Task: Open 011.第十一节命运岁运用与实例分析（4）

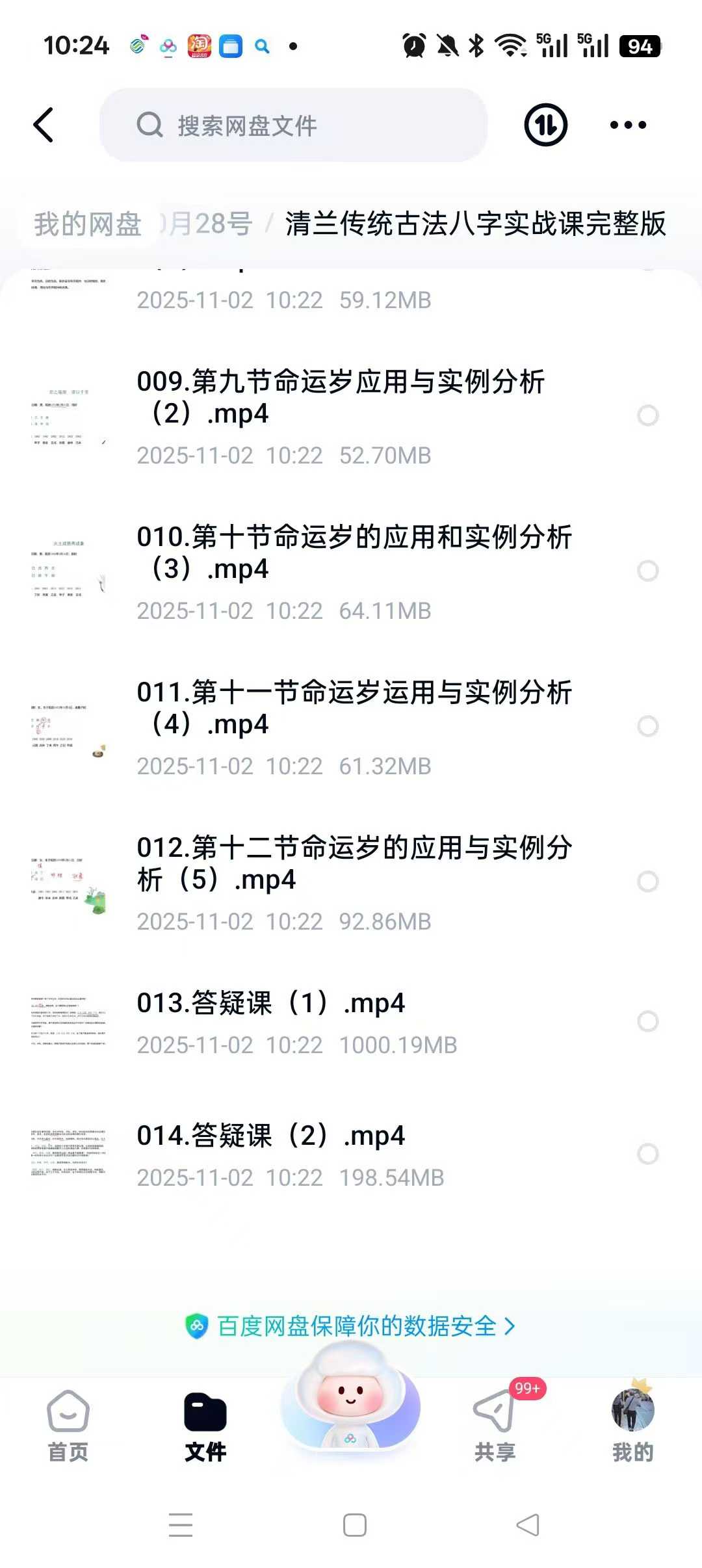Action: 354,708
